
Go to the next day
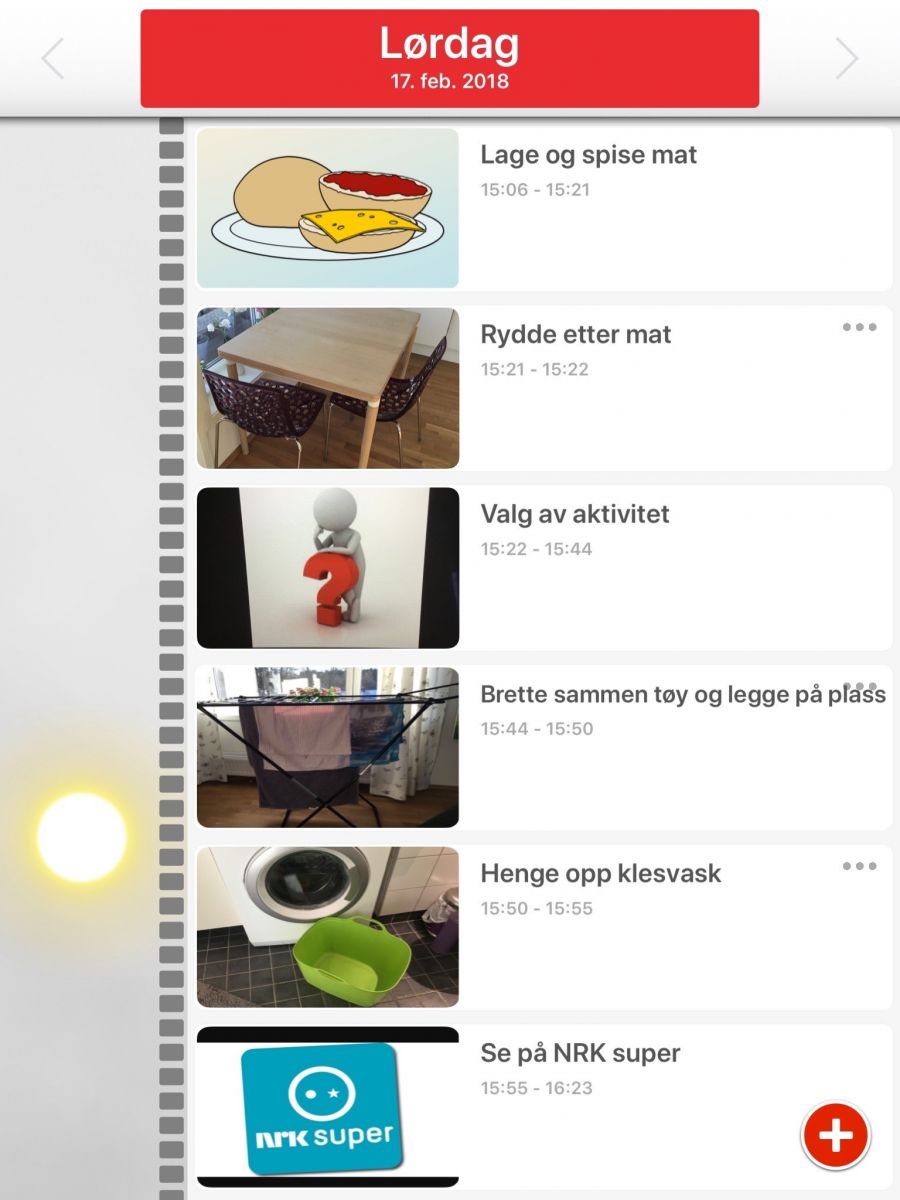846,60
